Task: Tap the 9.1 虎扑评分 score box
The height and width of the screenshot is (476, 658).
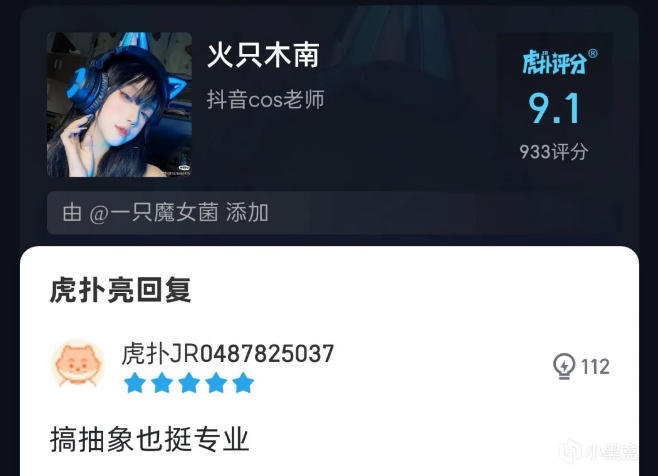Action: [x=554, y=105]
